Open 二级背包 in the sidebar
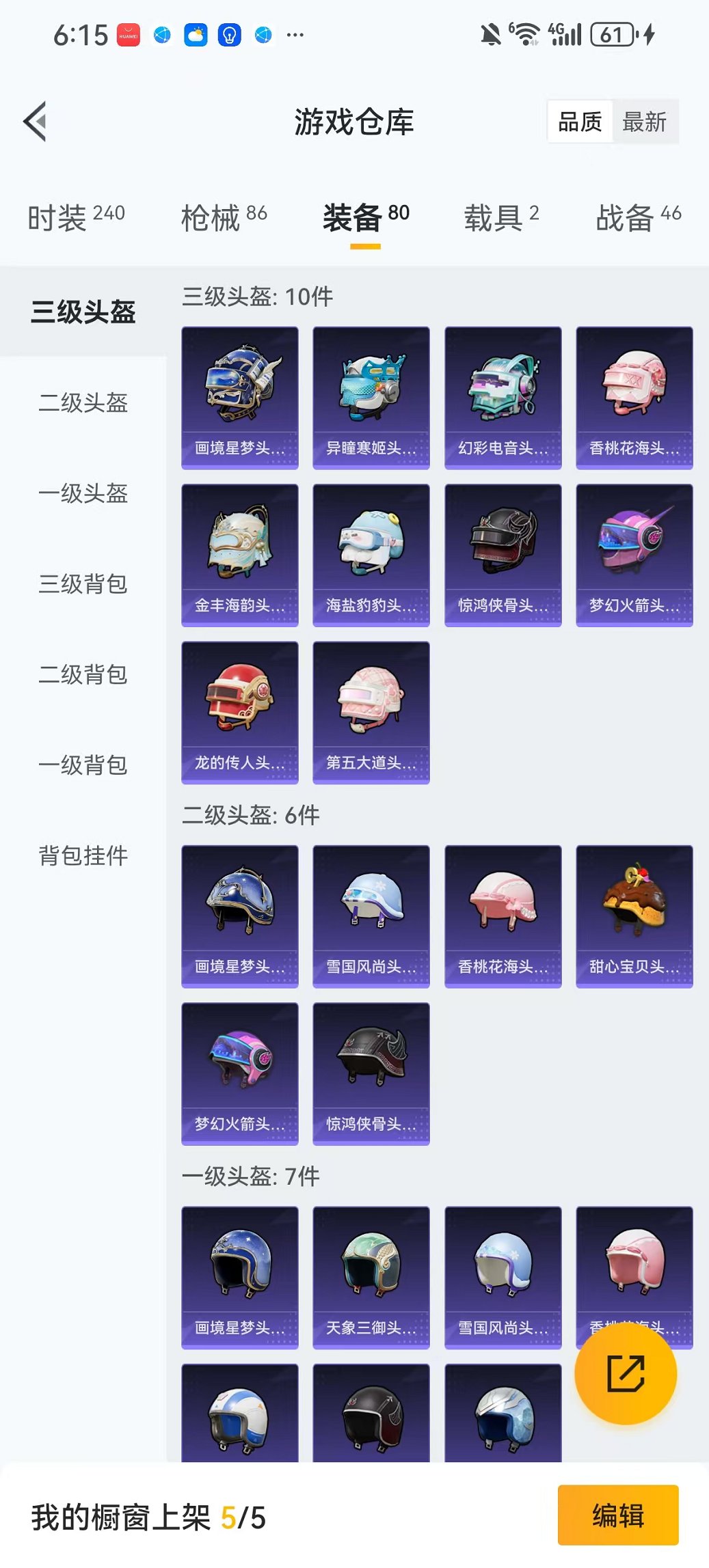Viewport: 709px width, 1568px height. point(83,674)
